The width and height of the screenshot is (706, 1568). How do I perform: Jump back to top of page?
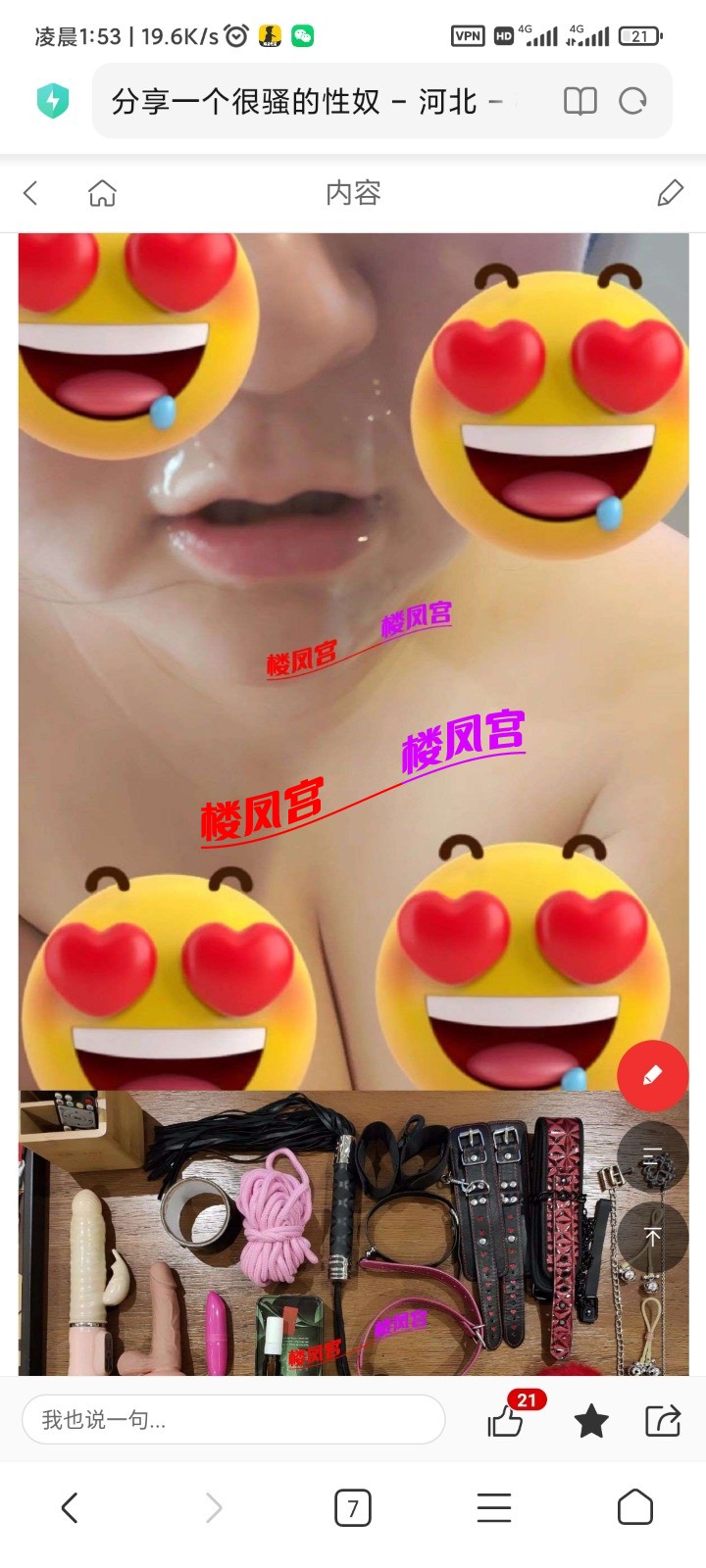point(652,1237)
